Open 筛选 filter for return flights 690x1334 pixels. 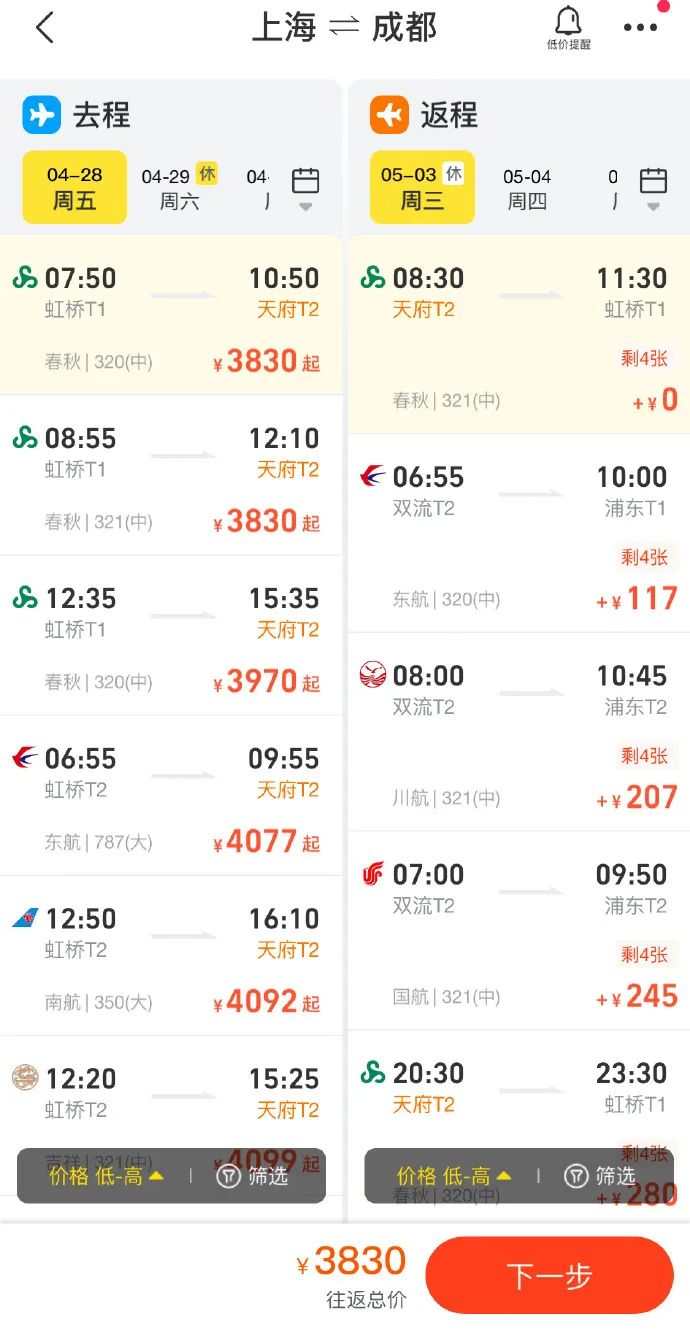(600, 1176)
